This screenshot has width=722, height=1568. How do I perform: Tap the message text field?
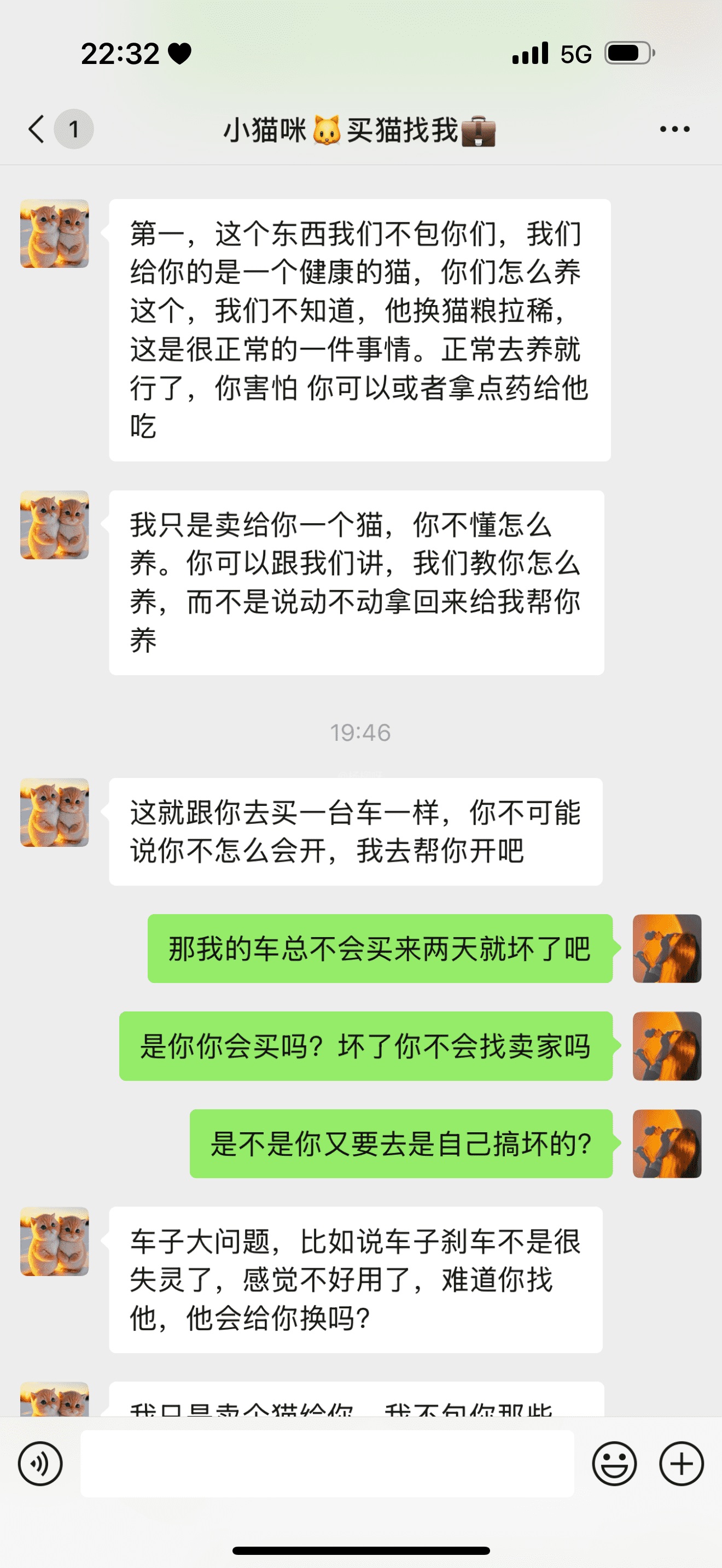point(328,1464)
